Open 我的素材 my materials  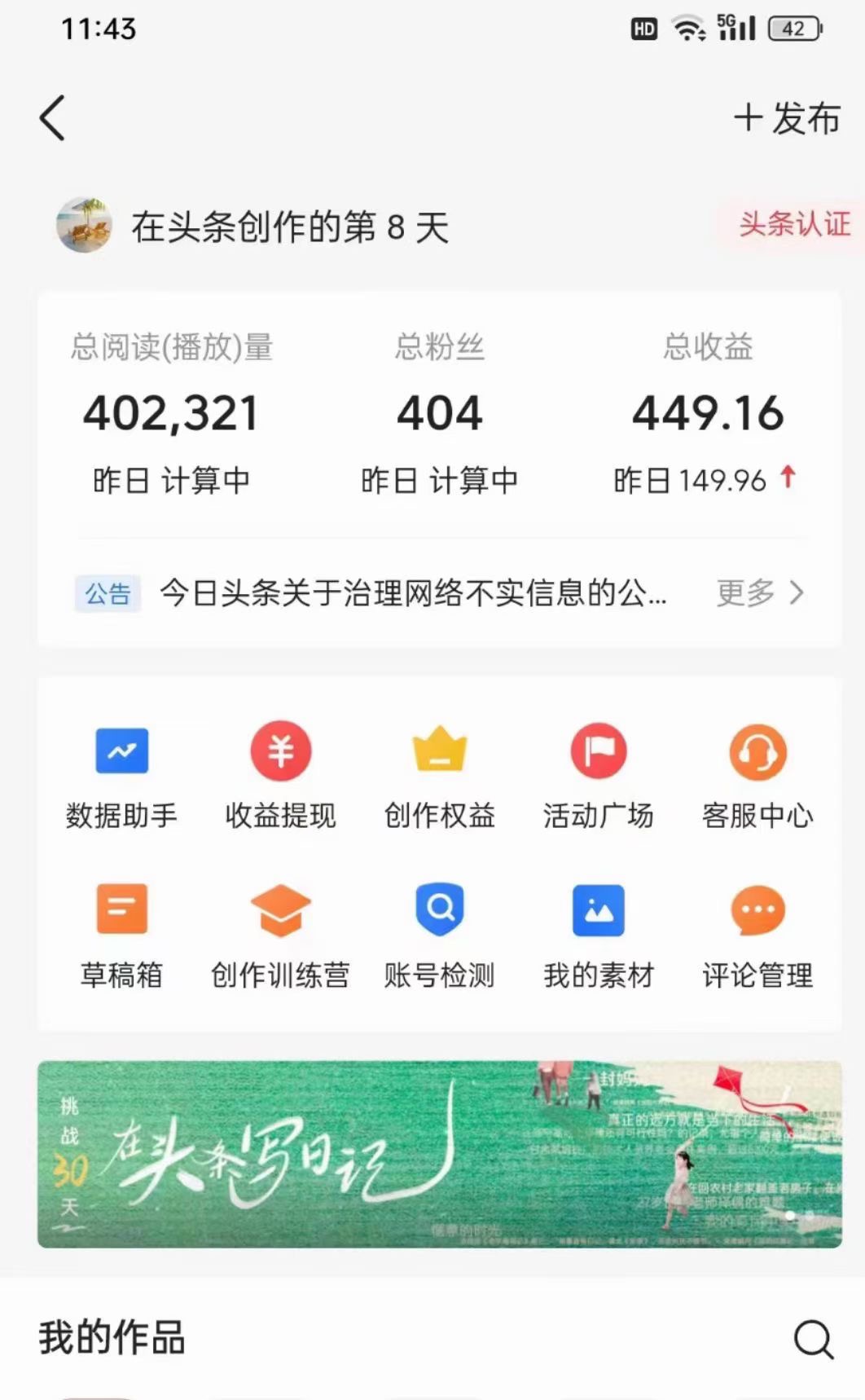(x=598, y=934)
